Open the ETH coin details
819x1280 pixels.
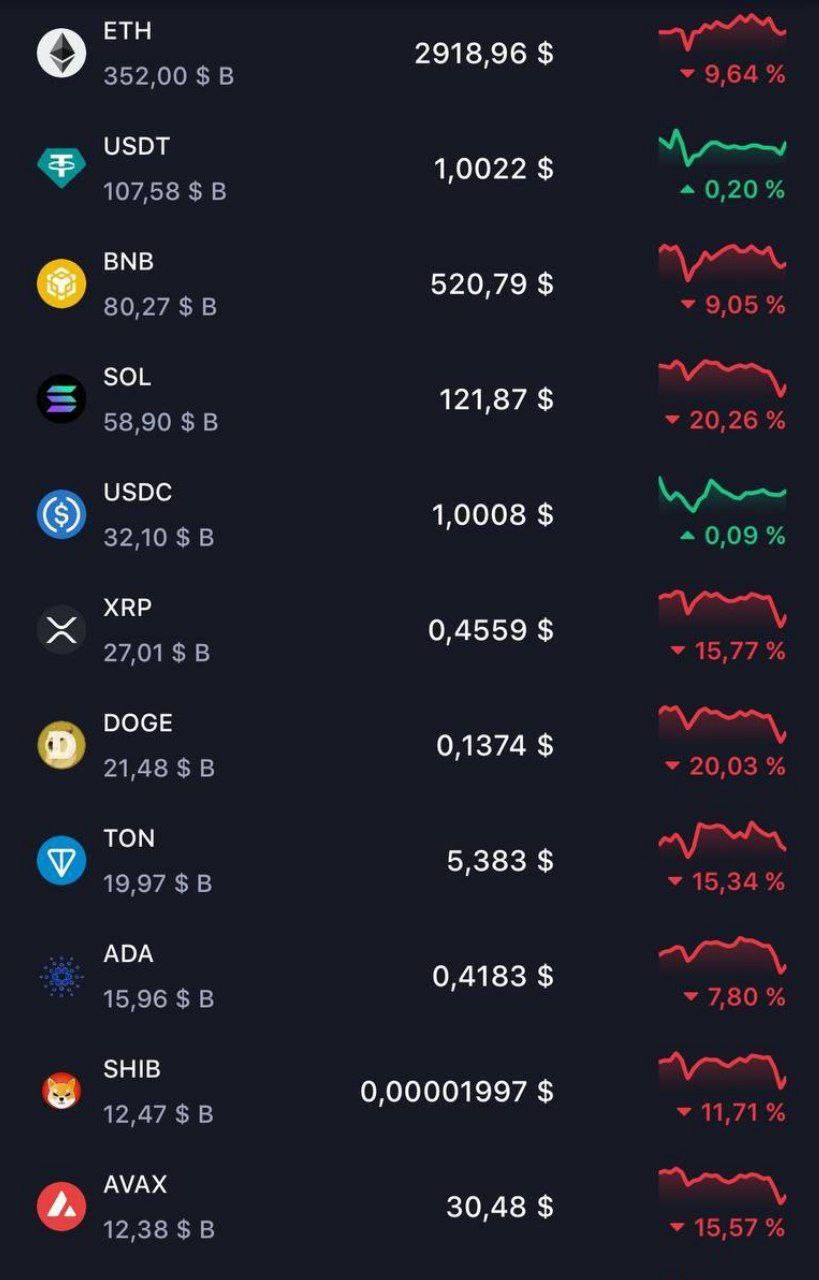409,53
